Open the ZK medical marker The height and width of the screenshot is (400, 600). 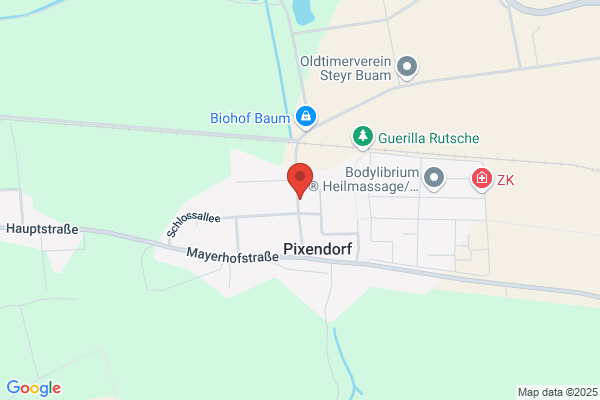(482, 180)
